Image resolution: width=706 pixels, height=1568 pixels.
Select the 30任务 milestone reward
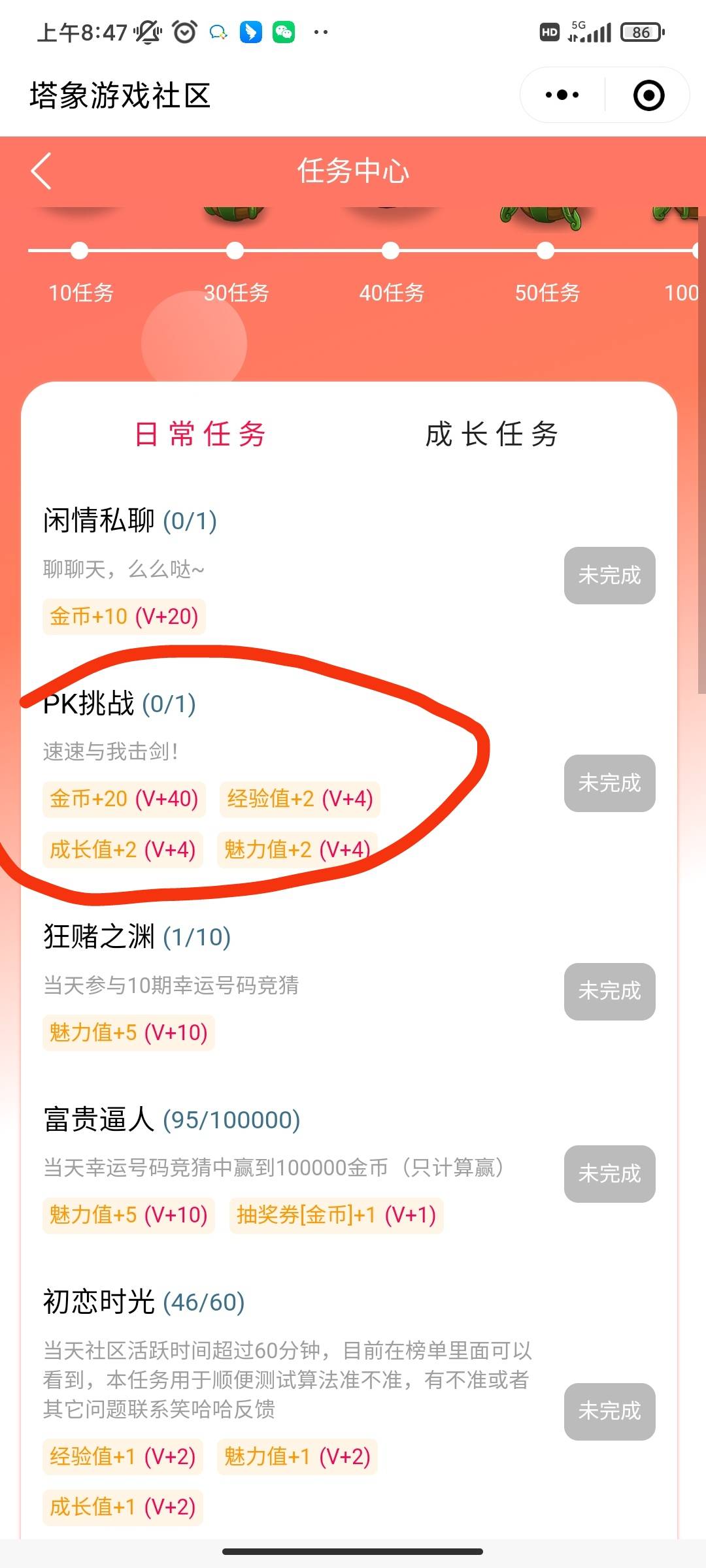[x=235, y=251]
